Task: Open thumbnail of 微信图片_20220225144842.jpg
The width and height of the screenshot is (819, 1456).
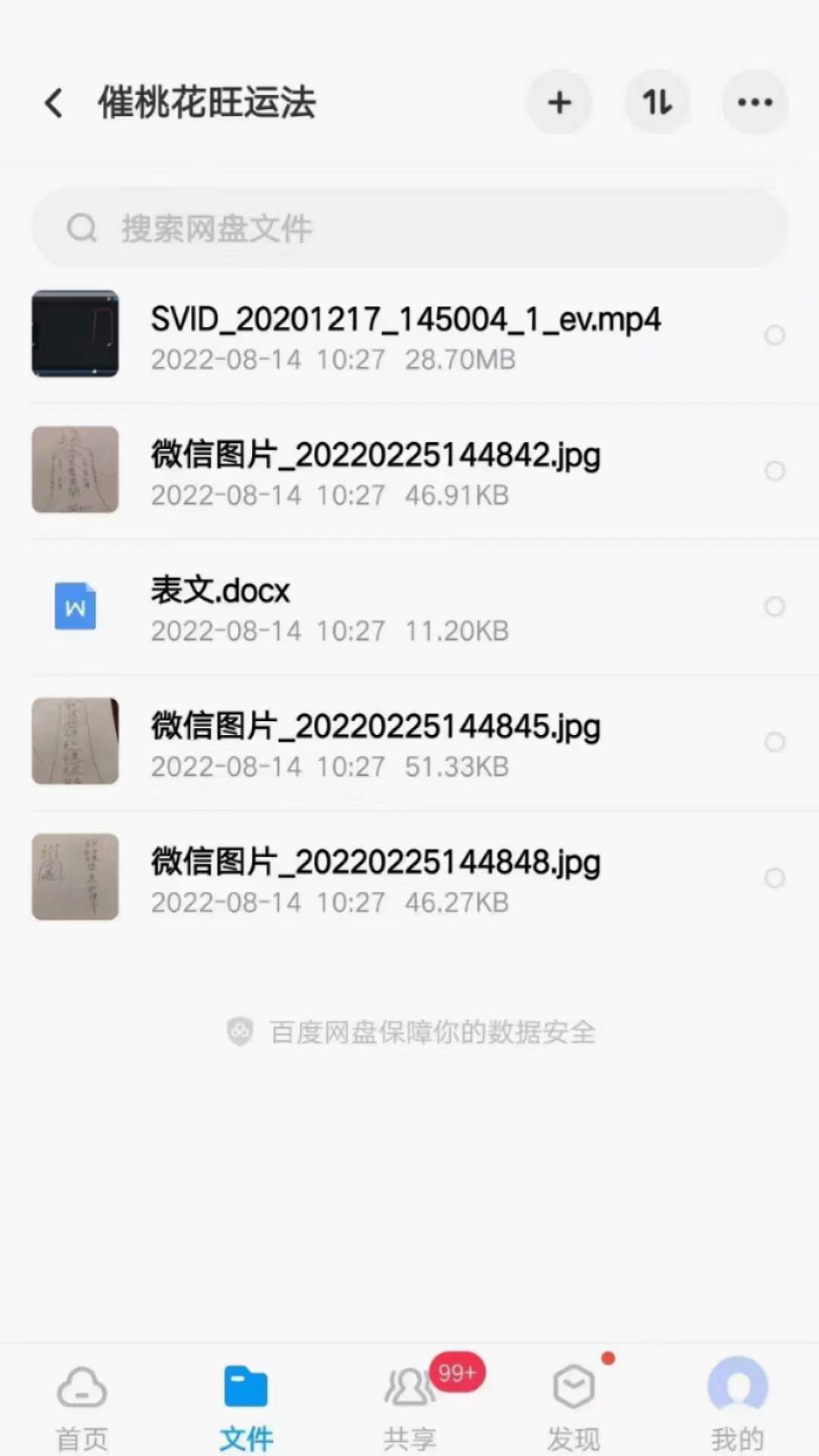Action: (x=74, y=470)
